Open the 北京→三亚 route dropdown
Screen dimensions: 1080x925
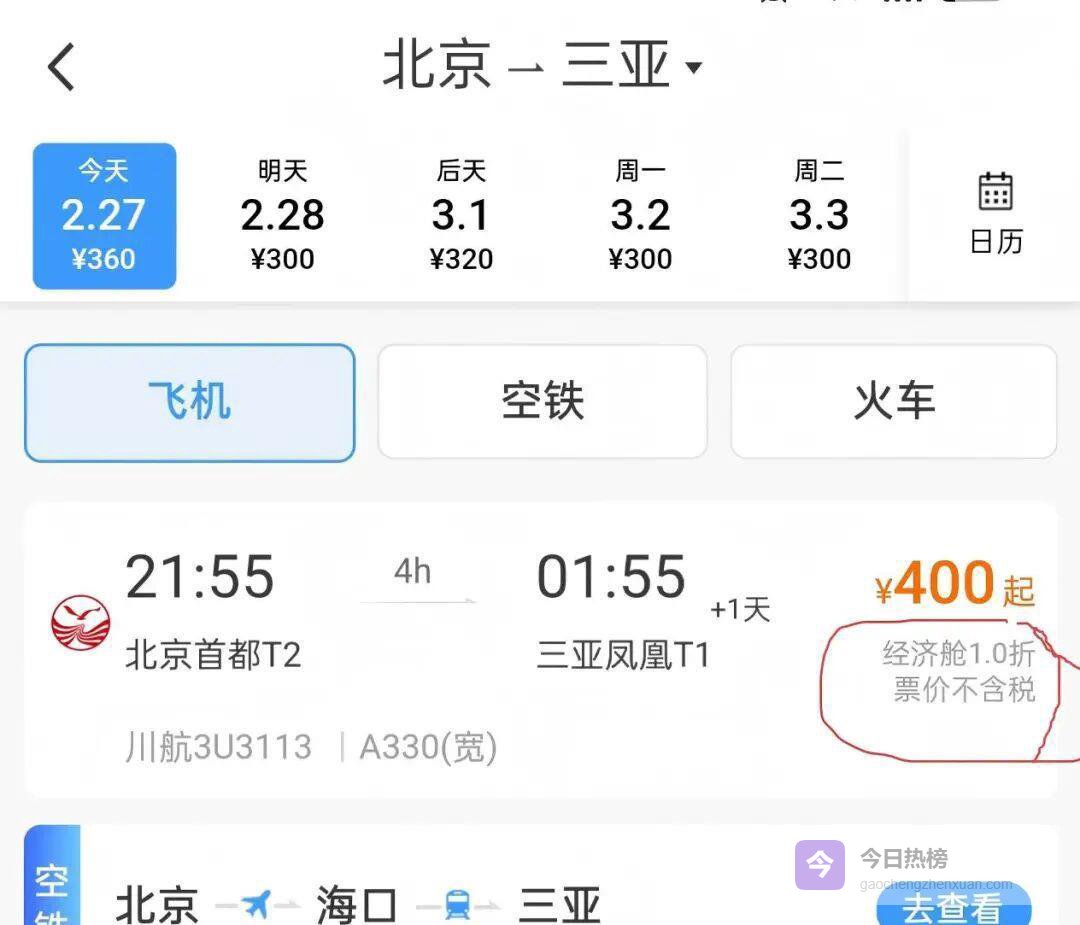click(x=543, y=67)
